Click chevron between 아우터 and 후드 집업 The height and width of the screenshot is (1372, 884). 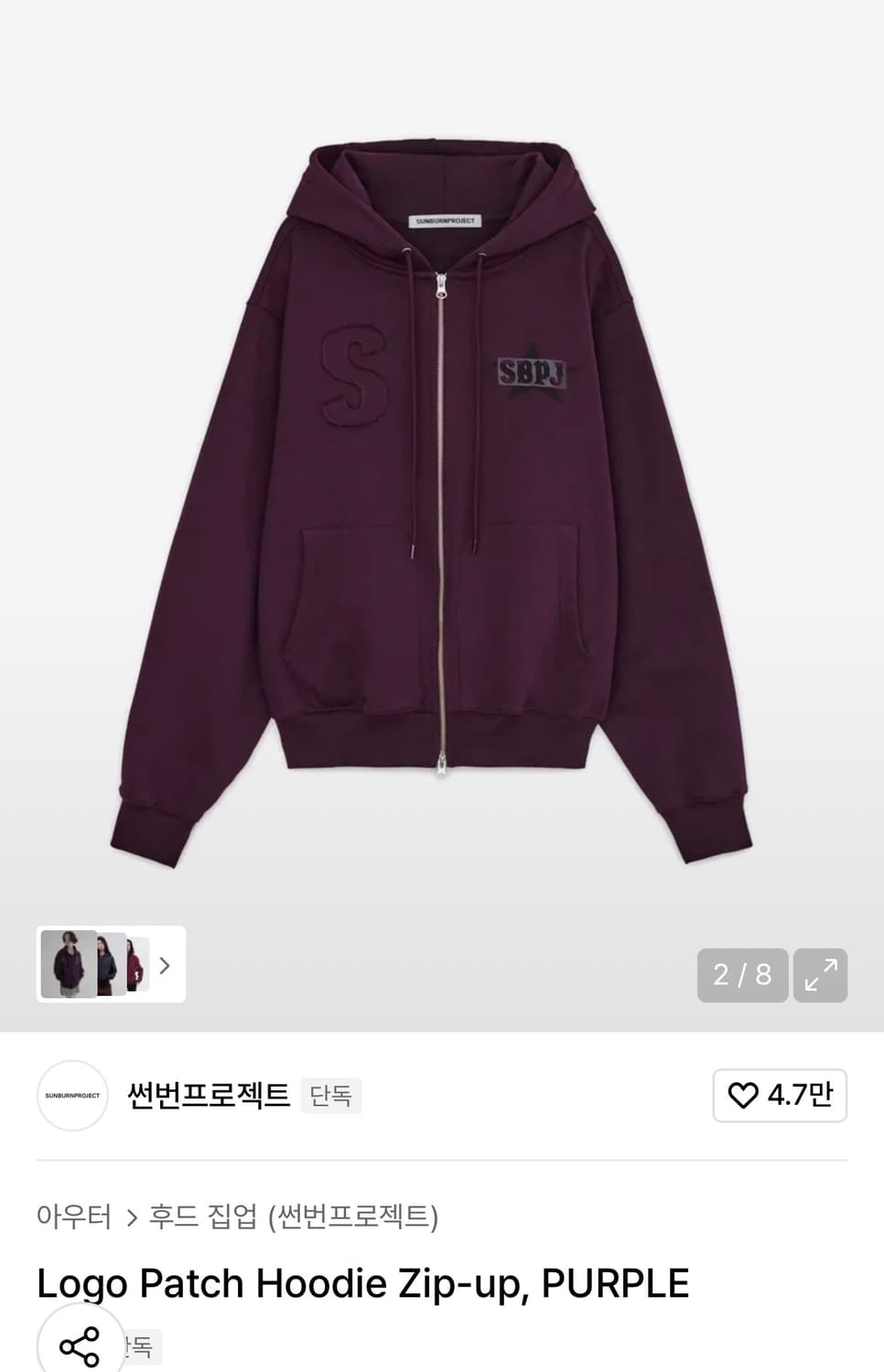[129, 1217]
